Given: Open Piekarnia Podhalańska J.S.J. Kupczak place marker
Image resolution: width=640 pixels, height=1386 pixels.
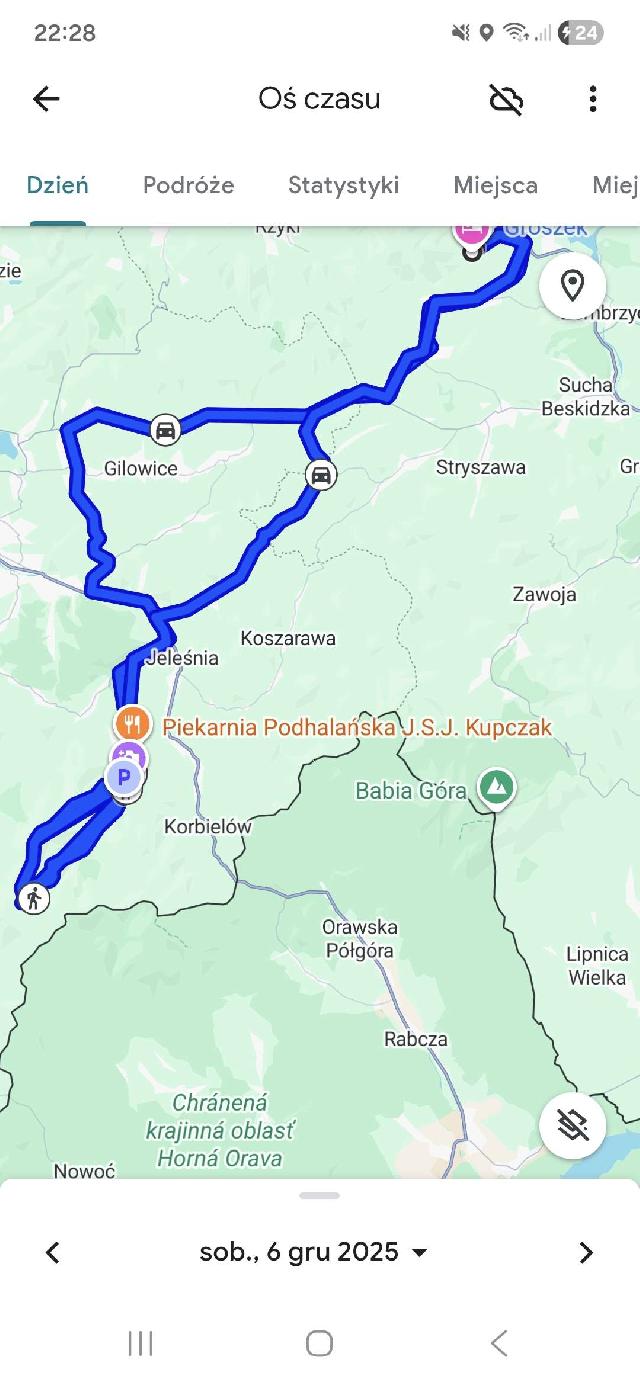Looking at the screenshot, I should [132, 723].
